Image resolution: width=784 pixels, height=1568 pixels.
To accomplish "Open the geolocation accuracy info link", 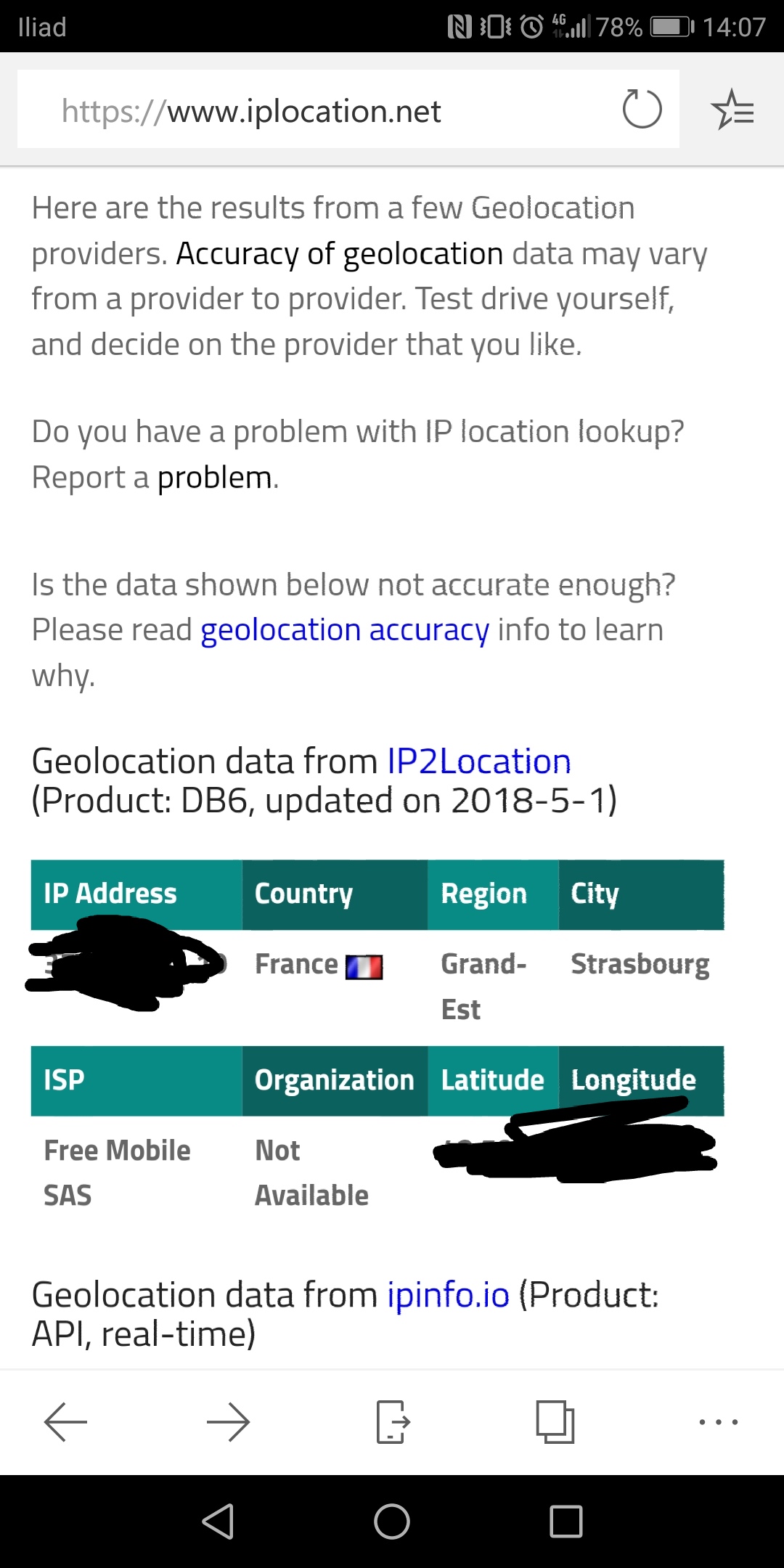I will coord(345,630).
